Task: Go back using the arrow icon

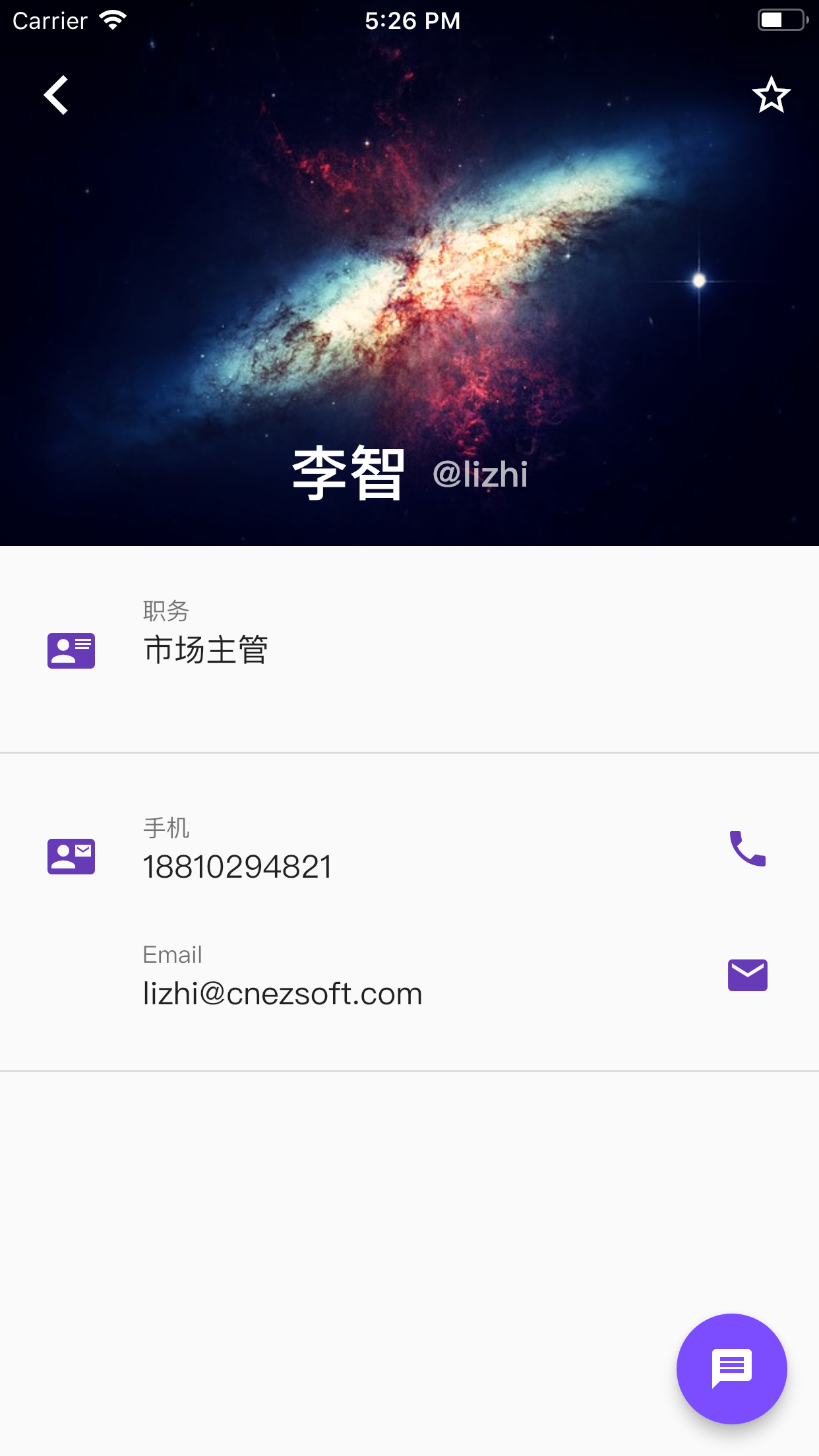Action: (x=56, y=95)
